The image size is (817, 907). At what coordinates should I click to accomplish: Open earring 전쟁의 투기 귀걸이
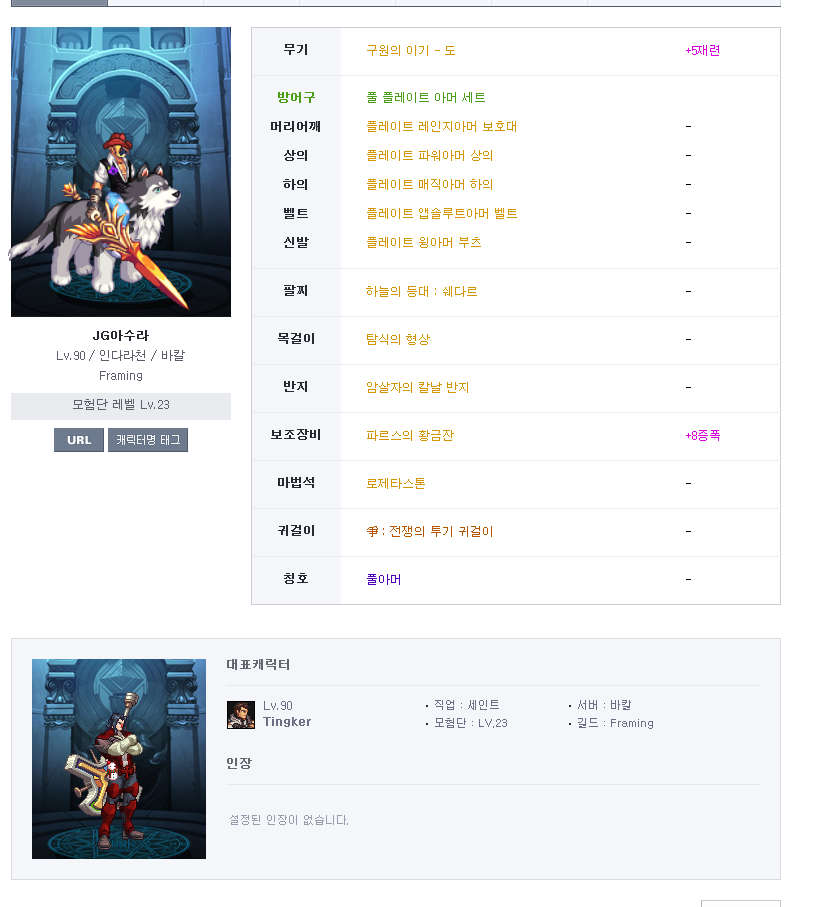[430, 532]
